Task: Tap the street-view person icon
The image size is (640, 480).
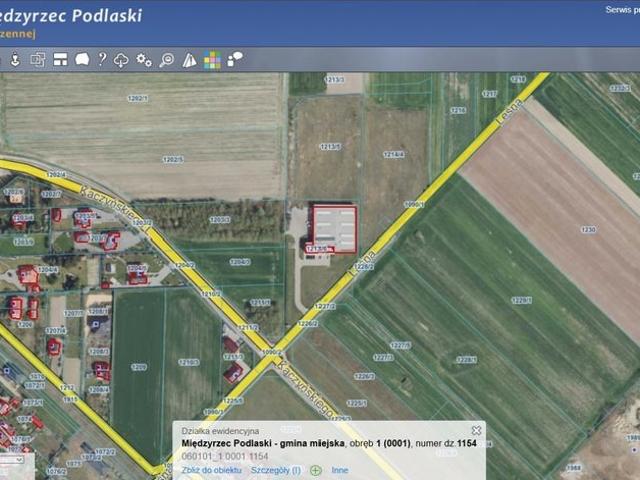Action: click(x=15, y=60)
